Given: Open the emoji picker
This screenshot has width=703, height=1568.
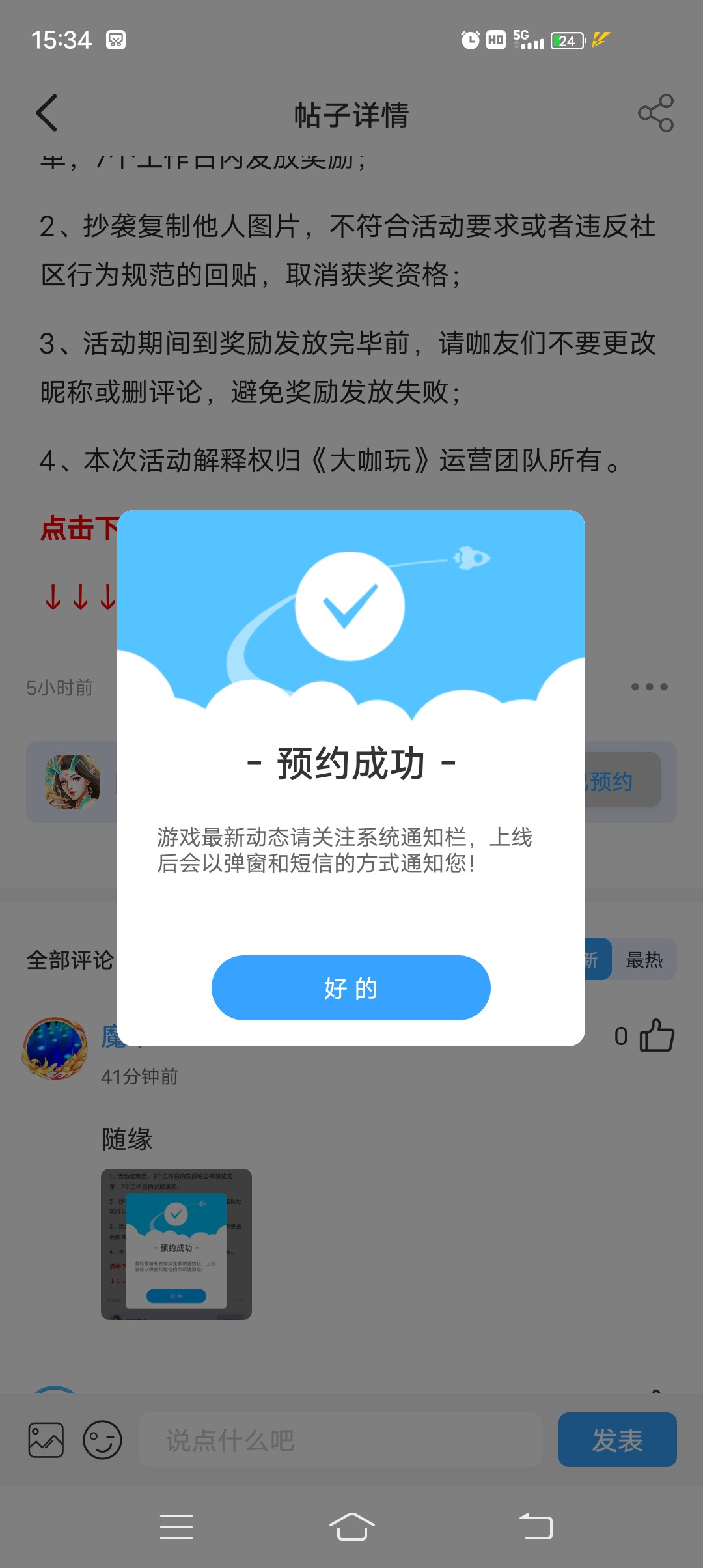Looking at the screenshot, I should click(x=102, y=1440).
